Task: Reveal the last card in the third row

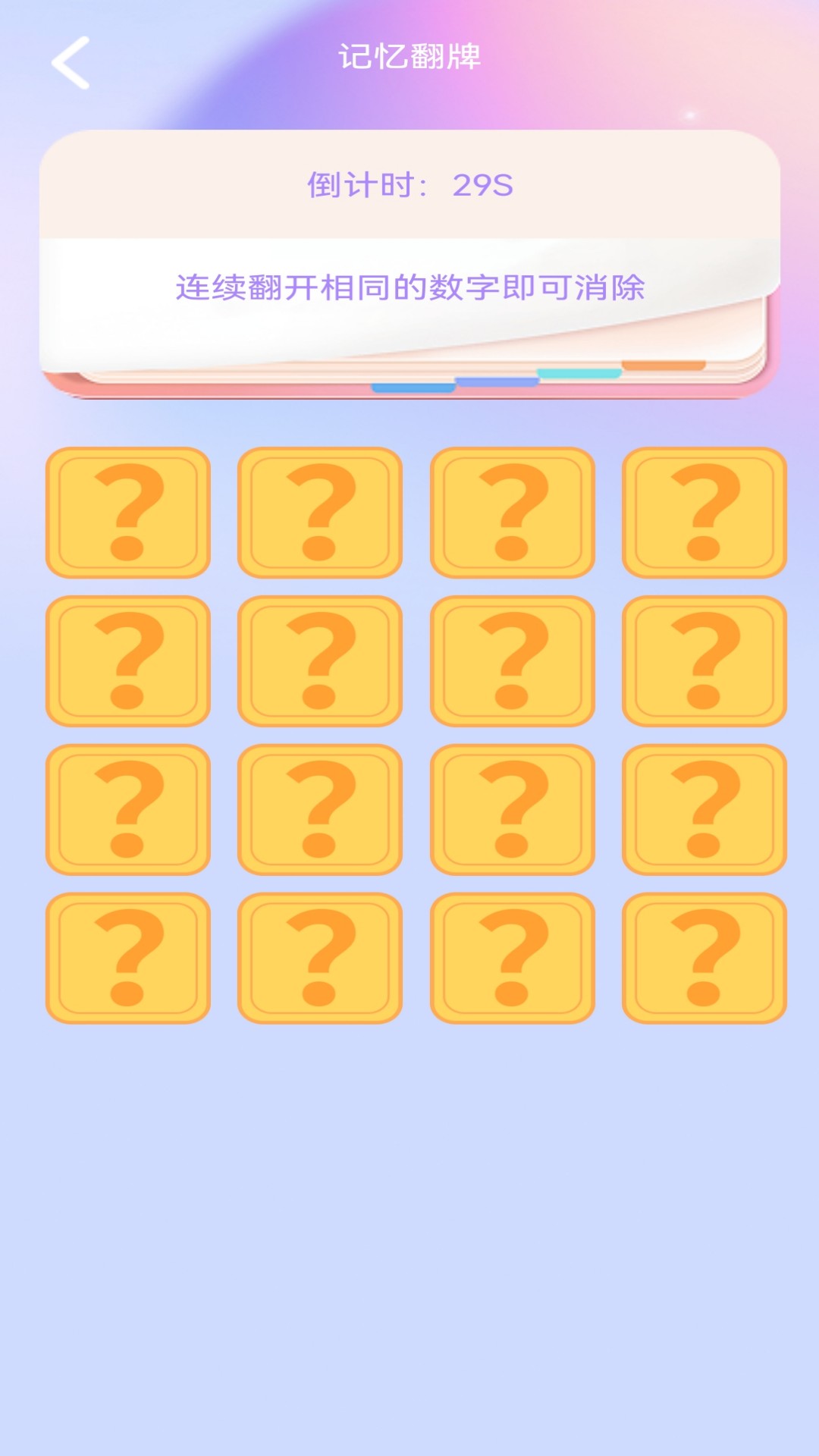Action: pyautogui.click(x=704, y=809)
